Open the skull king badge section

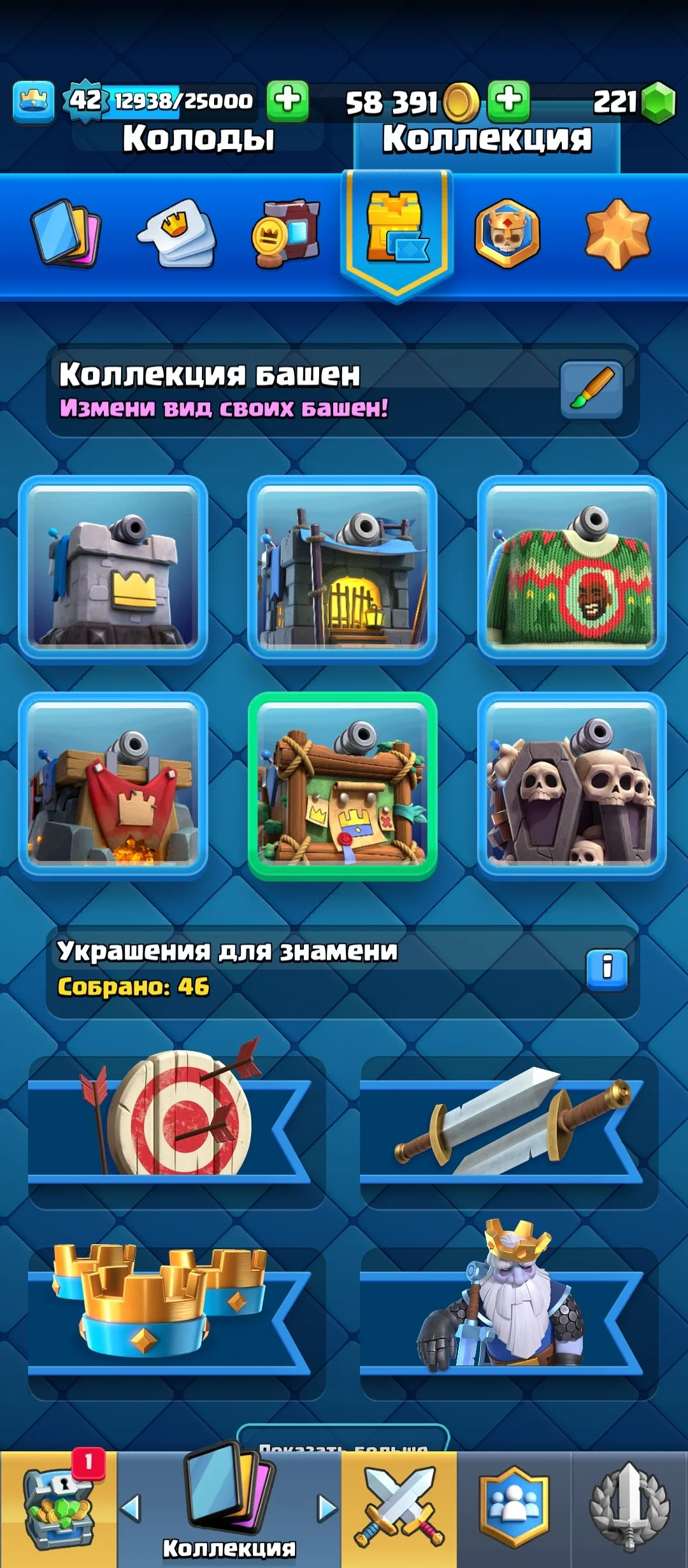tap(507, 233)
